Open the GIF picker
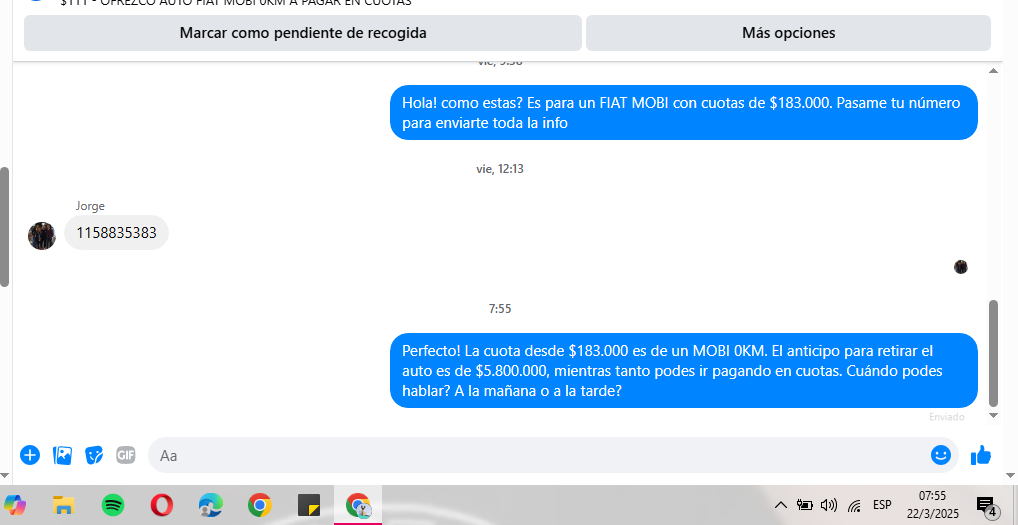1018x525 pixels. point(125,455)
